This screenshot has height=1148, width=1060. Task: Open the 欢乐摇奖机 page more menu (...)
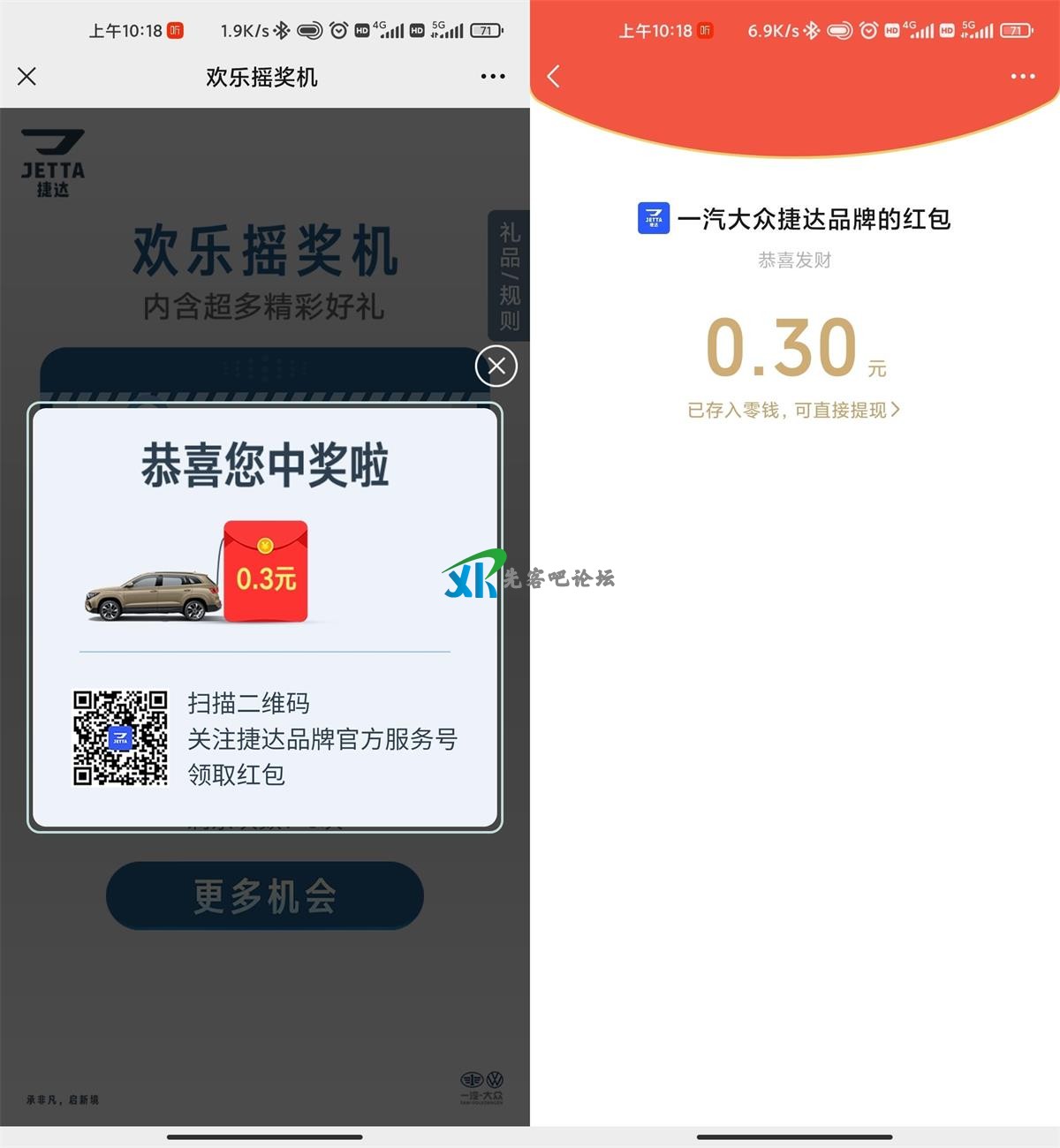[492, 77]
